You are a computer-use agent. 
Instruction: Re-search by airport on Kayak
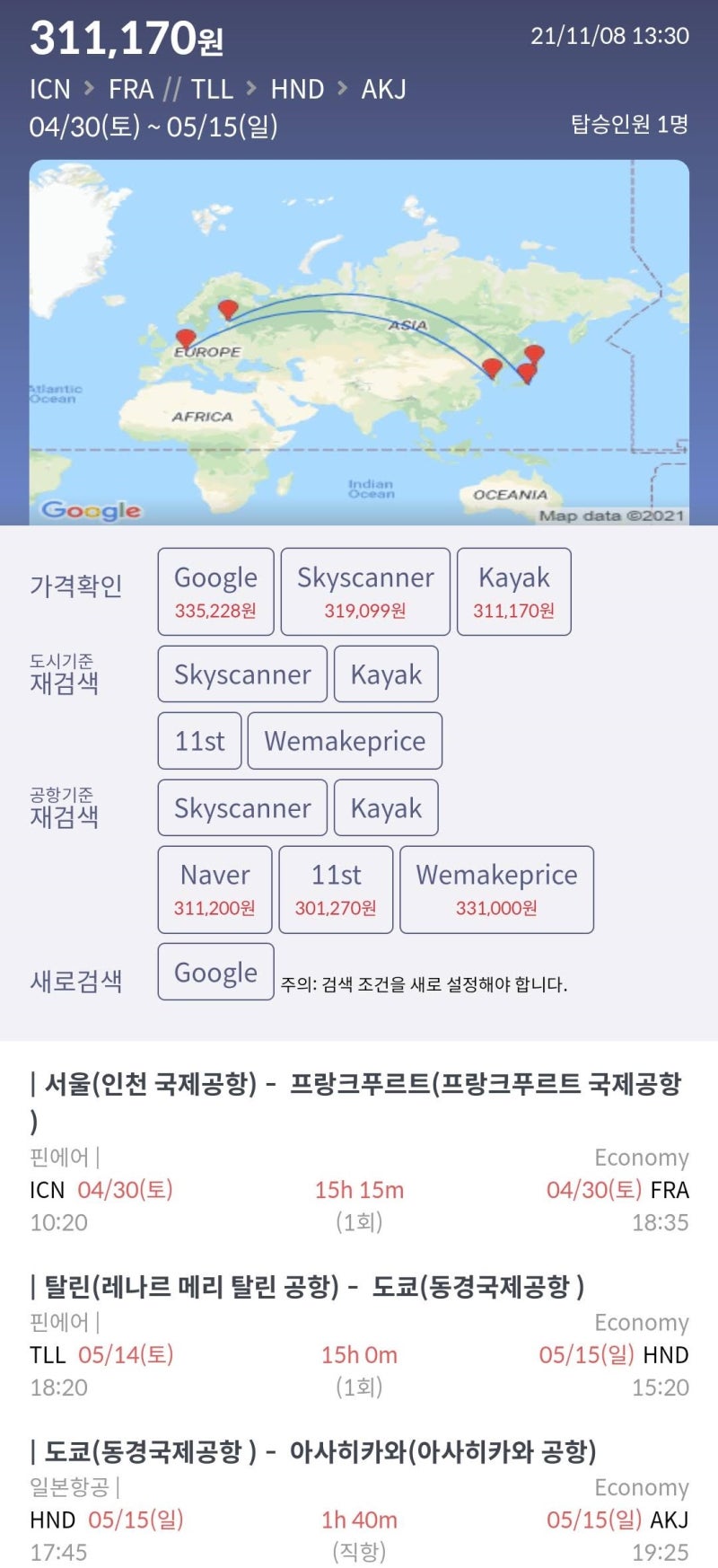(386, 807)
